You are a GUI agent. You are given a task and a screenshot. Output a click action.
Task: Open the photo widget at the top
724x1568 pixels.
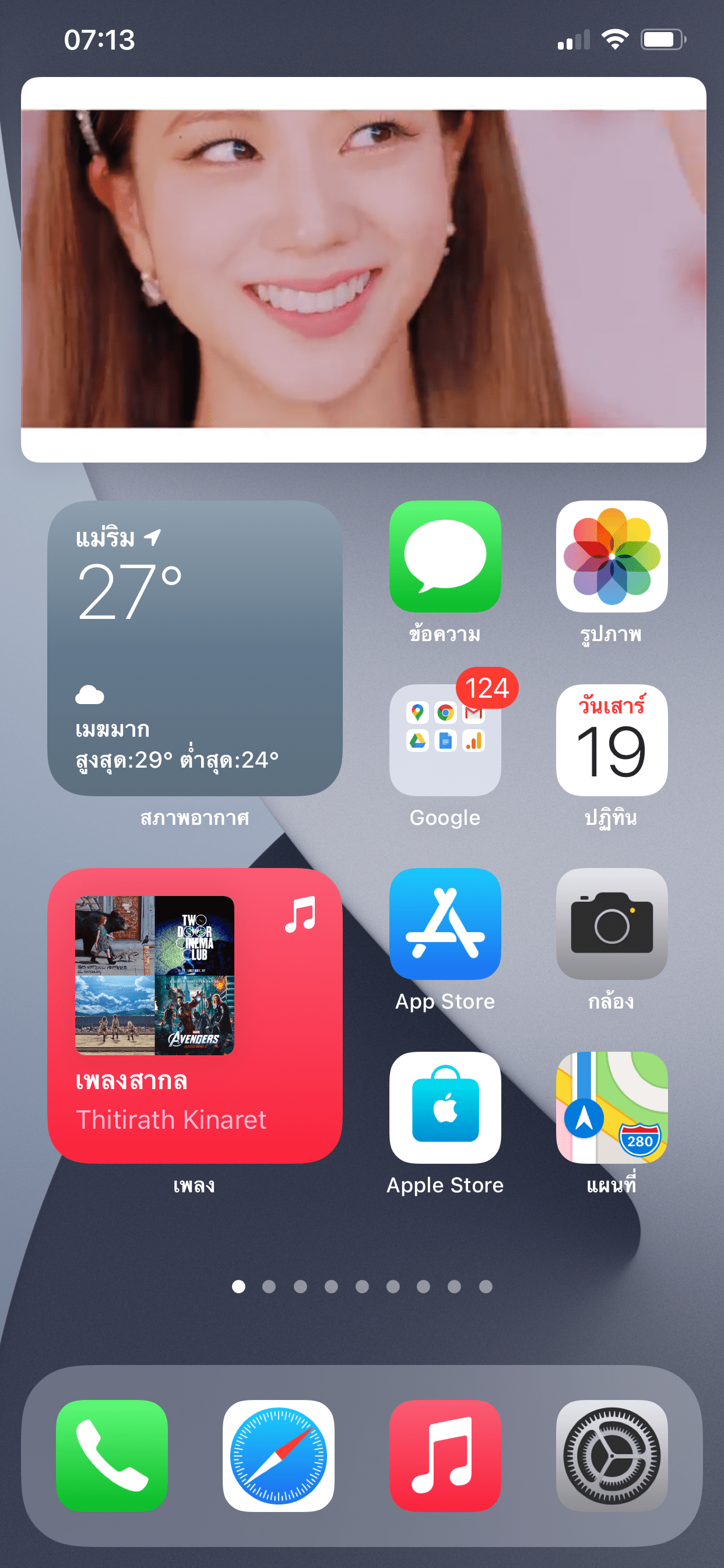coord(363,269)
